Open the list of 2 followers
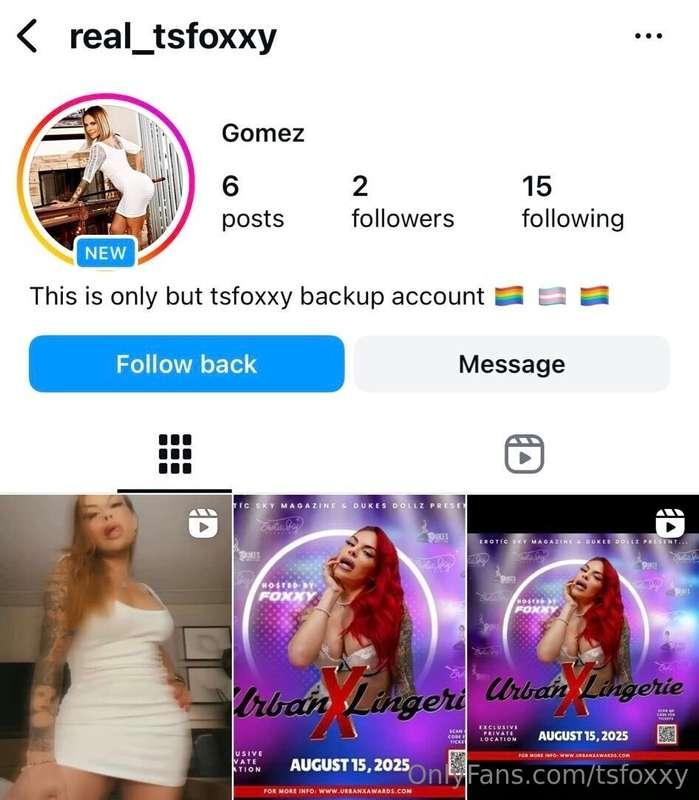 coord(402,201)
